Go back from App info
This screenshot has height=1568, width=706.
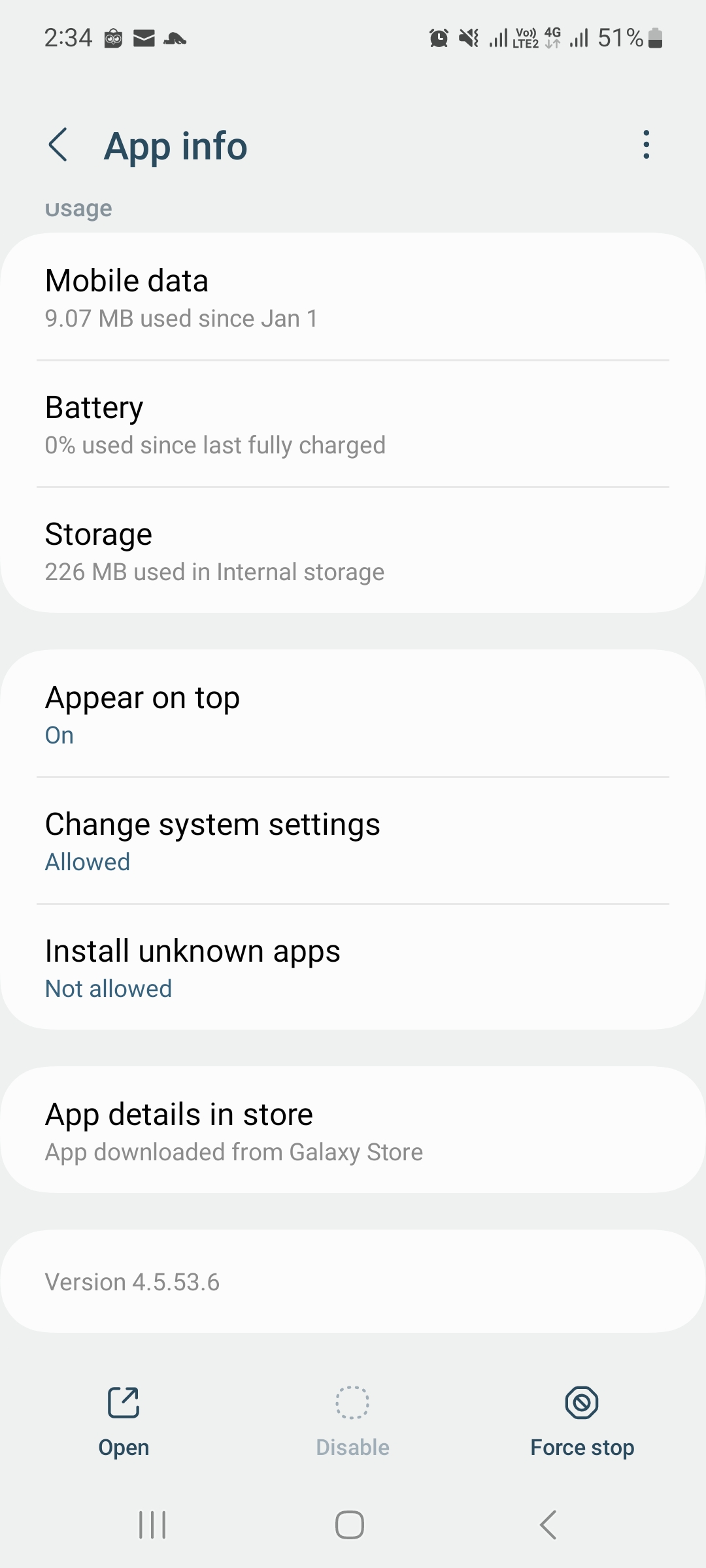(x=58, y=144)
